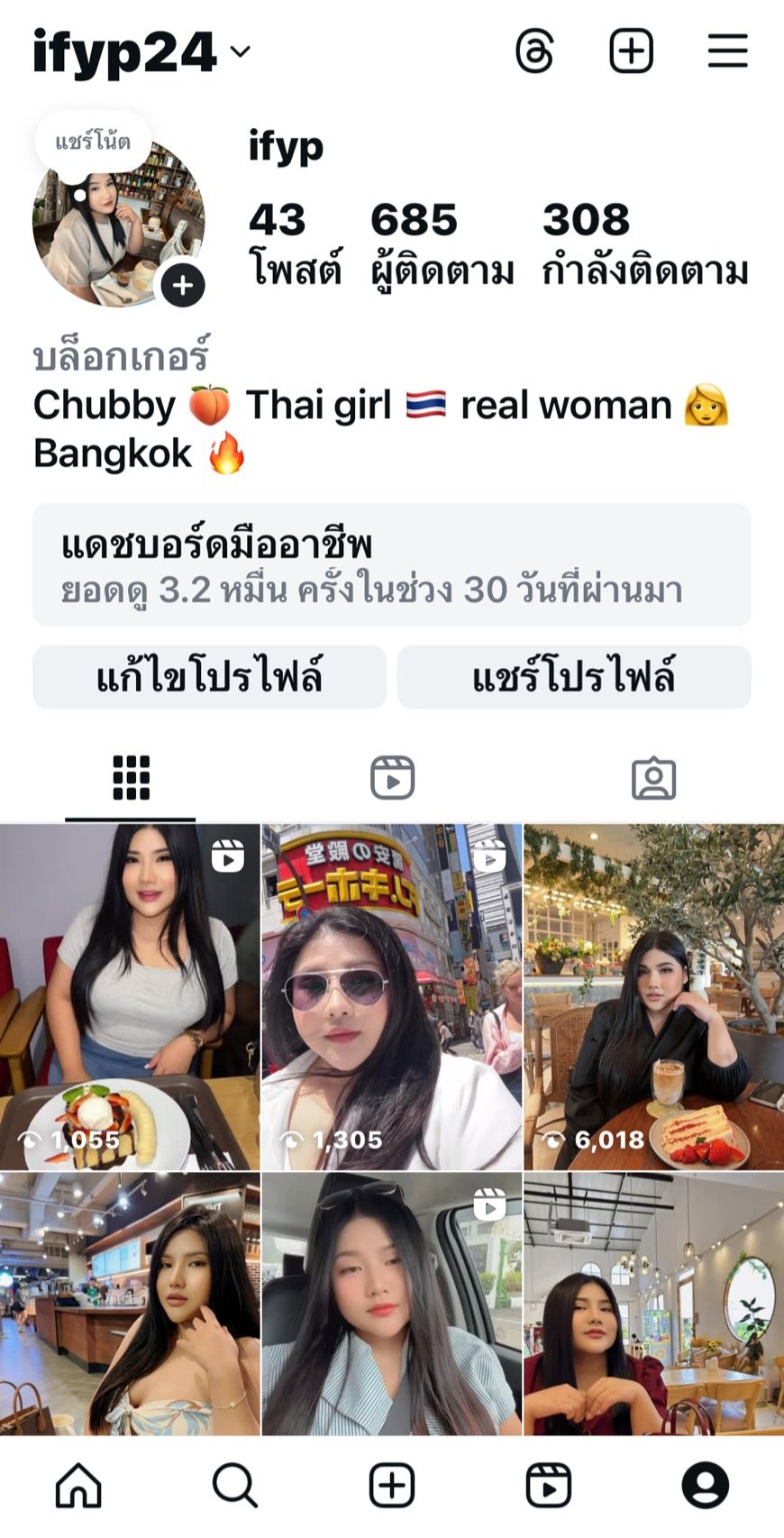Image resolution: width=784 pixels, height=1538 pixels.
Task: Go to the Home feed
Action: click(78, 1485)
